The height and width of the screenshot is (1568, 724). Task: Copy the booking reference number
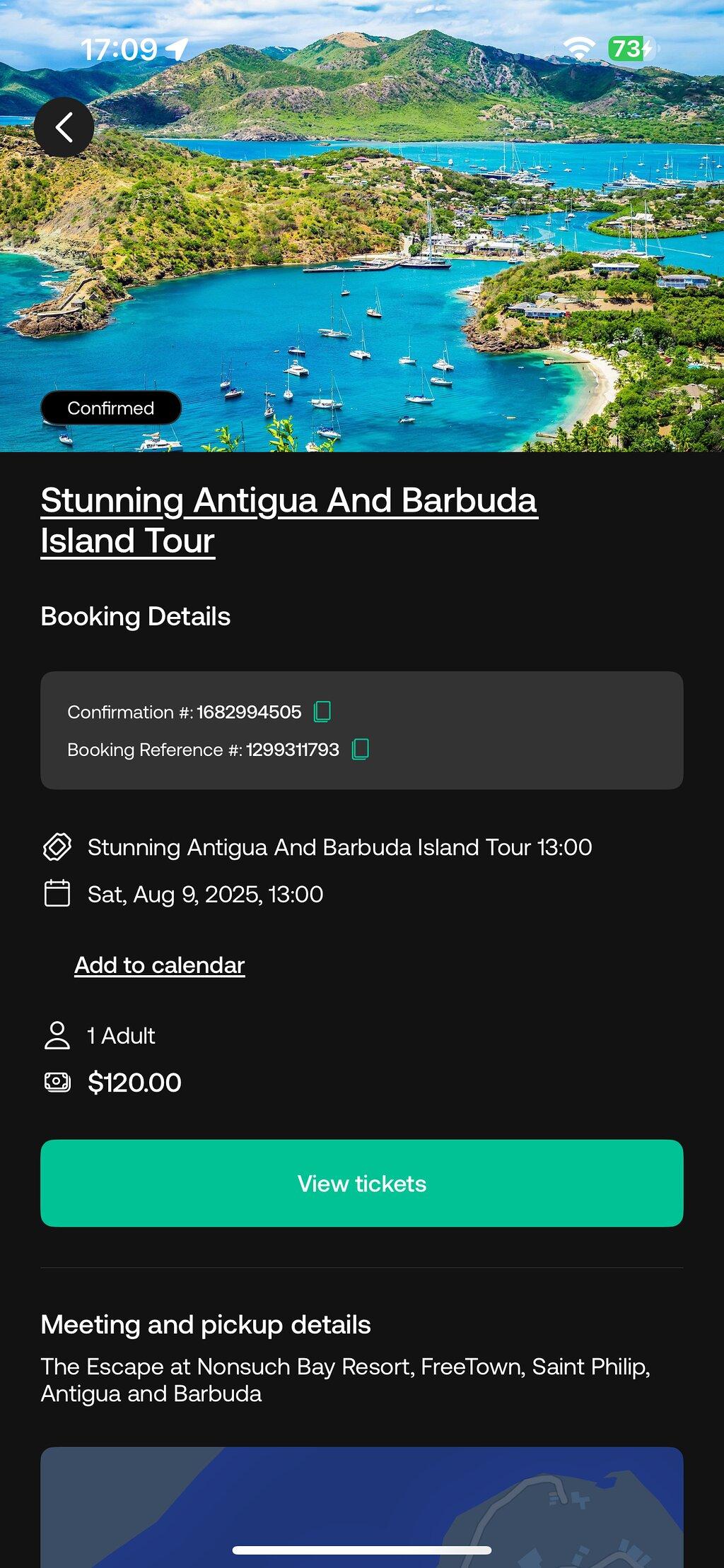(x=361, y=749)
